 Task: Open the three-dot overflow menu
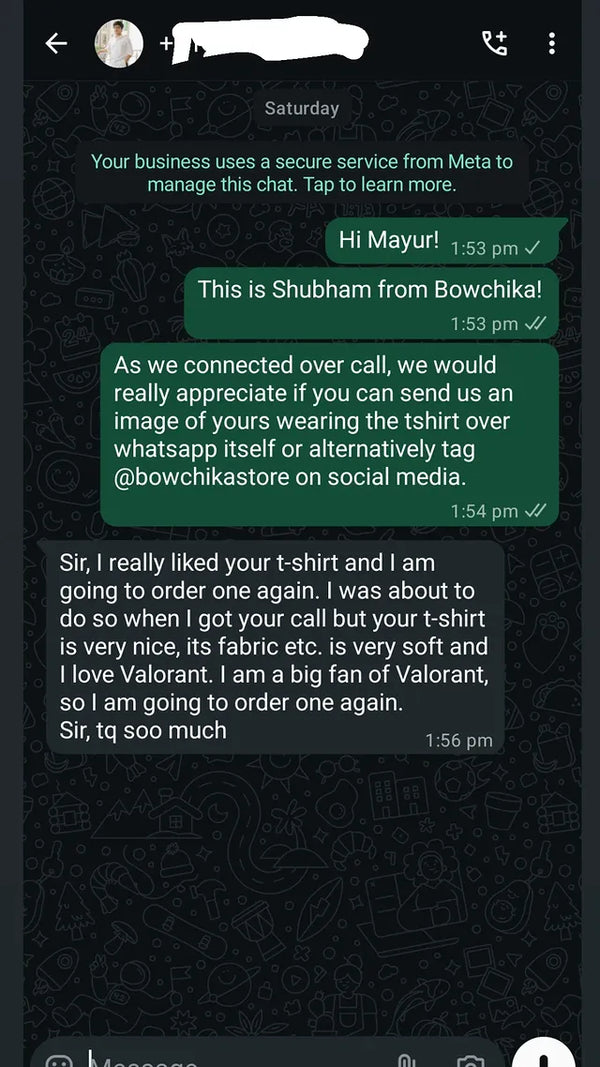pos(552,43)
